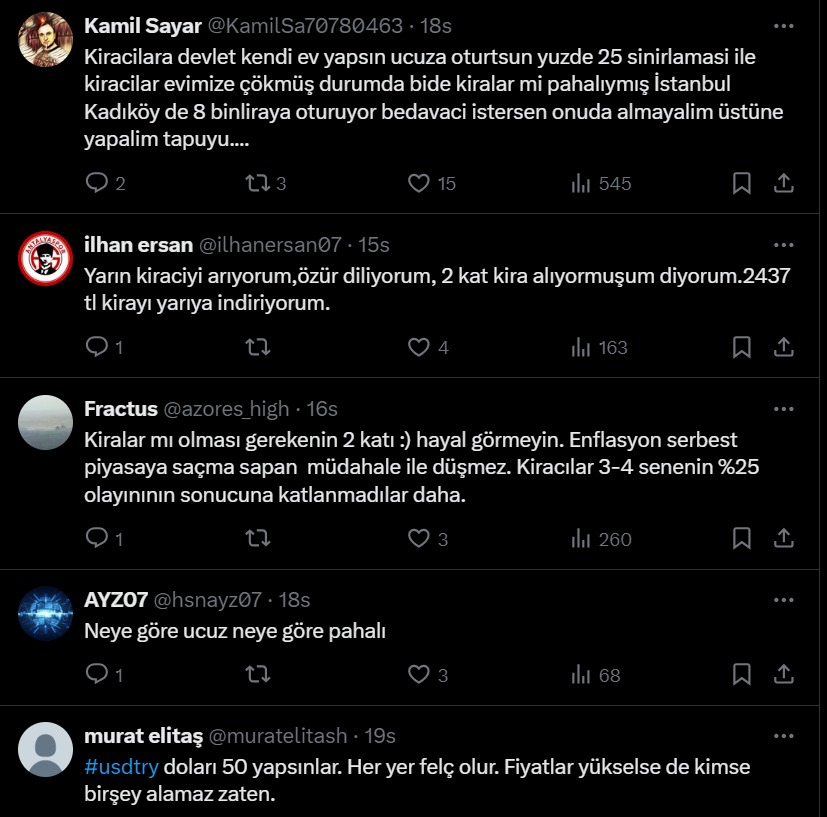Retweet Kamil Sayar's post
Image resolution: width=827 pixels, height=817 pixels.
257,183
